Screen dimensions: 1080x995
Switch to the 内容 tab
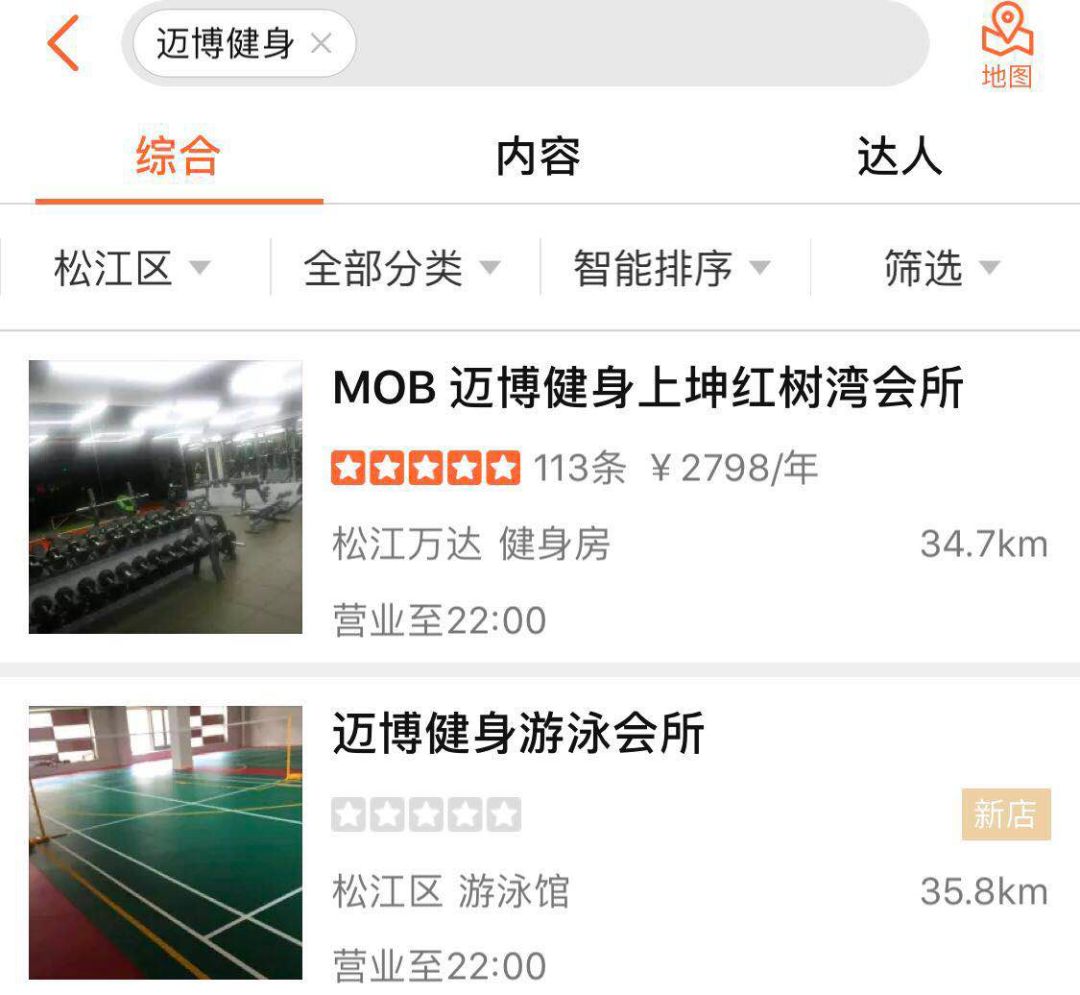pos(538,157)
